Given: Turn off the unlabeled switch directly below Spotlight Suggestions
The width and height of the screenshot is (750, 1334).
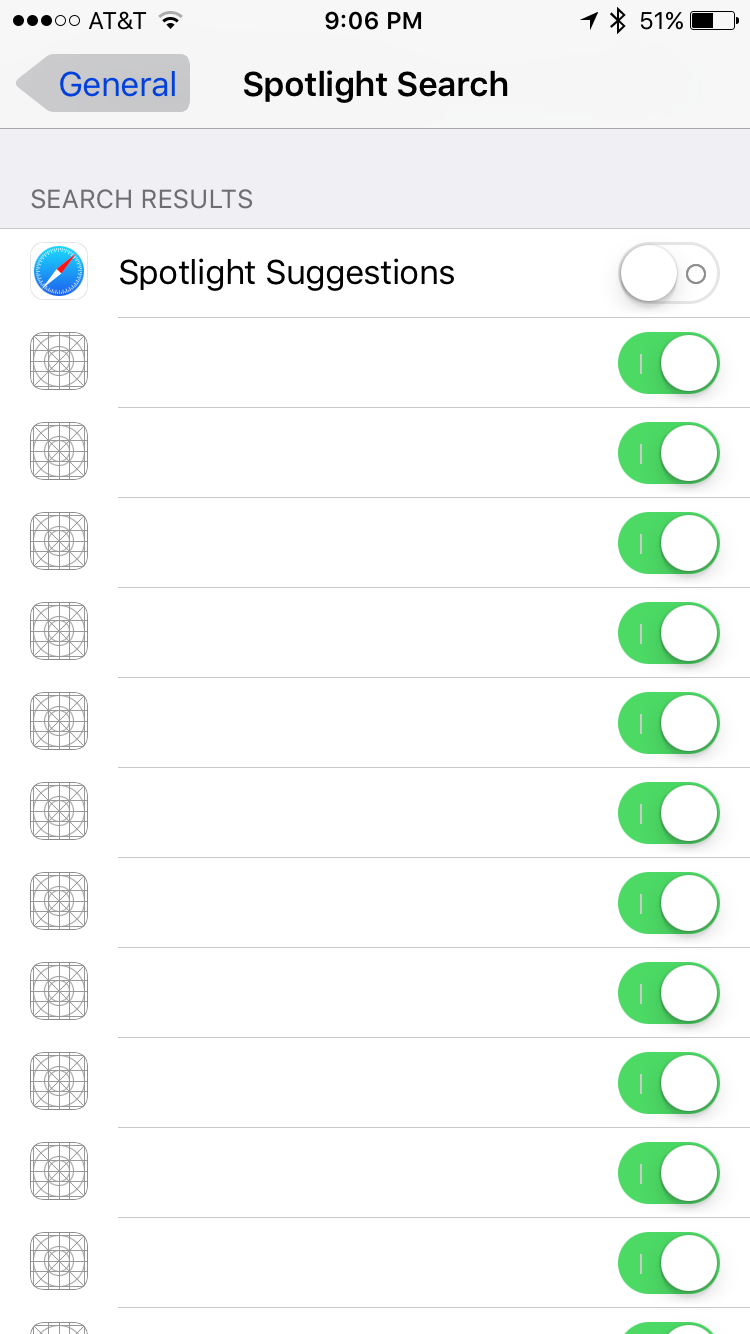Looking at the screenshot, I should click(669, 363).
